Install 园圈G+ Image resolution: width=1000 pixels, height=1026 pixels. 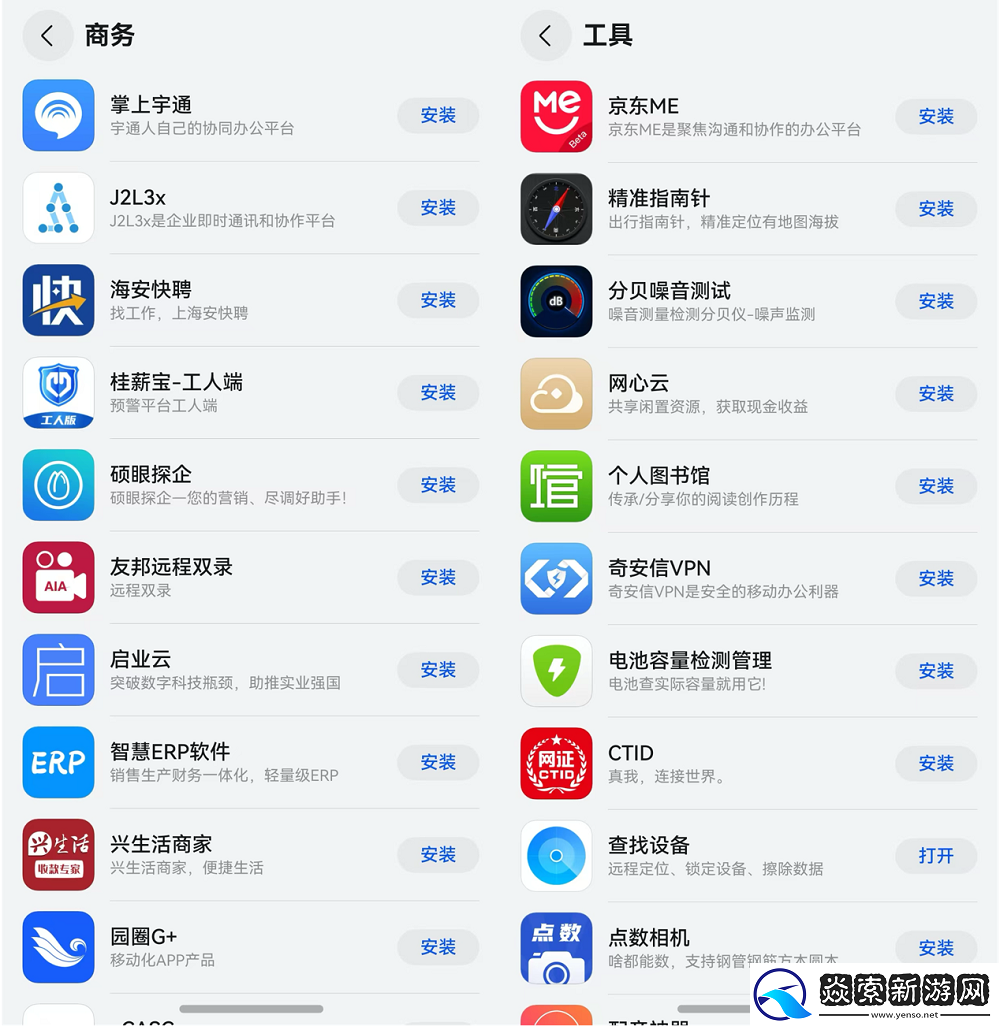pyautogui.click(x=438, y=947)
